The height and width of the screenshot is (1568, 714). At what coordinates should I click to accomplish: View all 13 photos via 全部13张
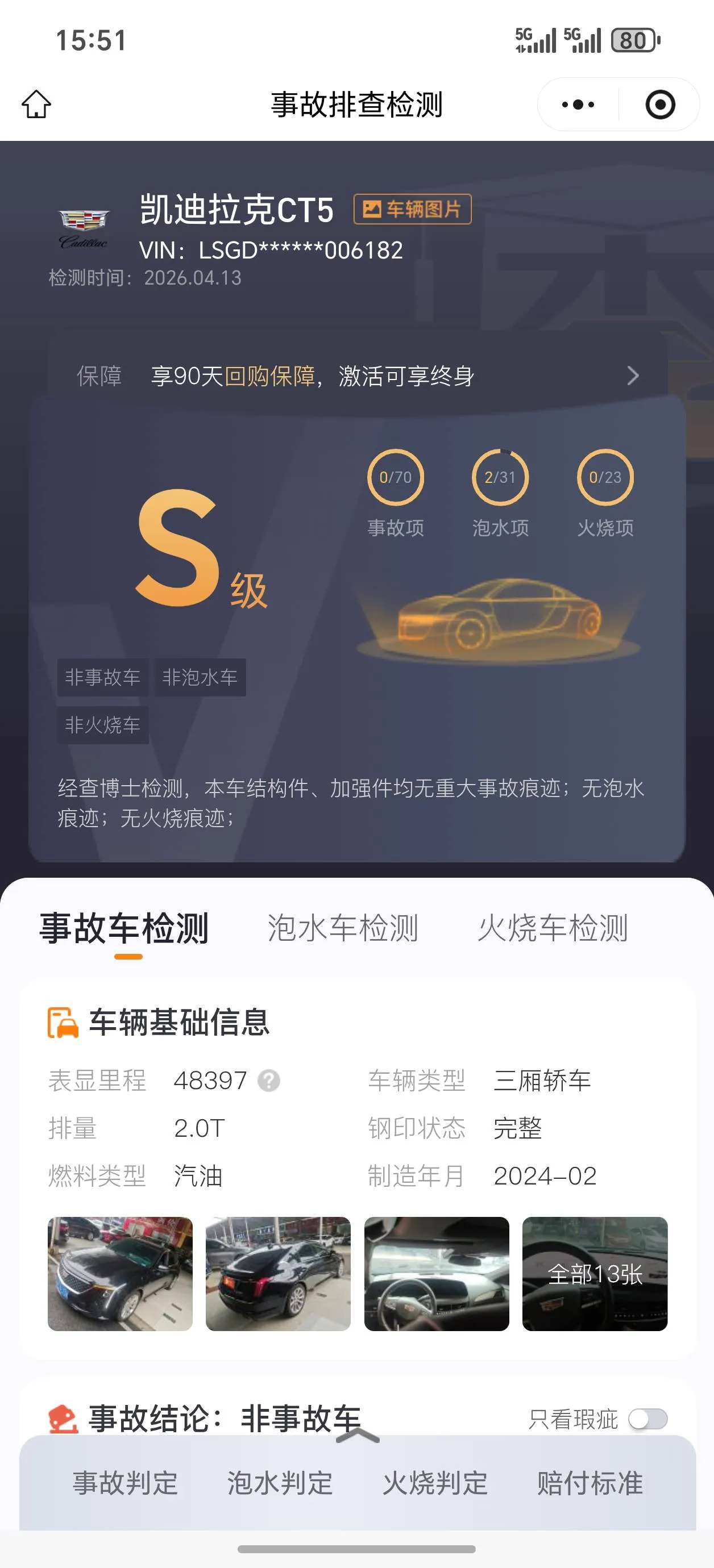click(x=595, y=1273)
